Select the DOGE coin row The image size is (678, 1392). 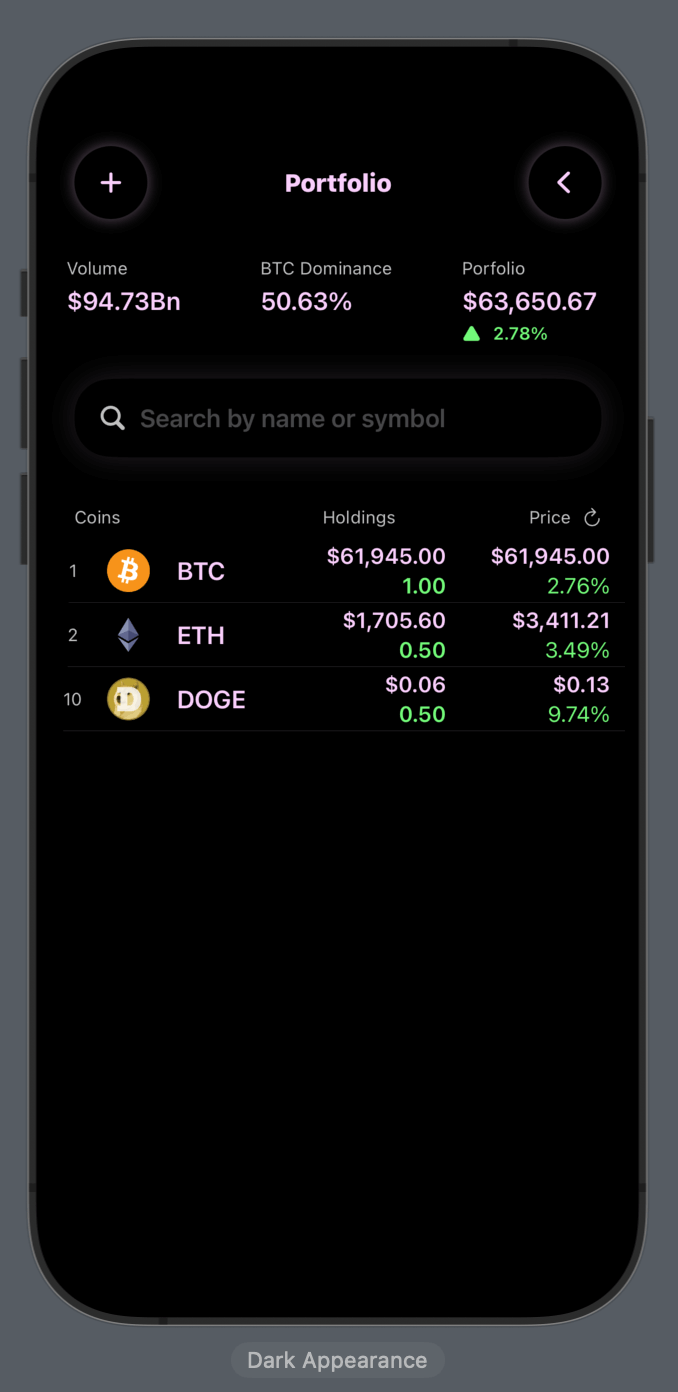[340, 699]
